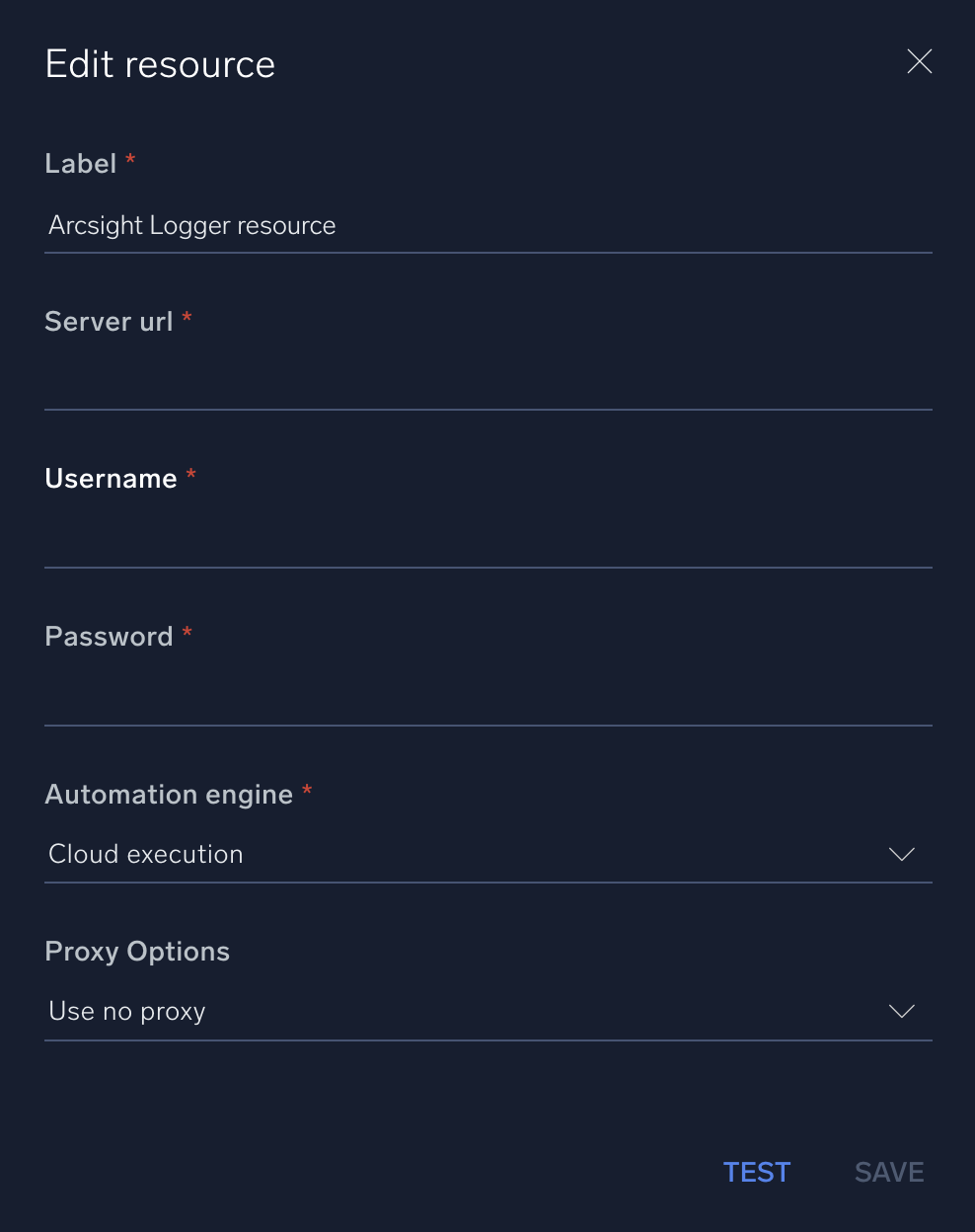975x1232 pixels.
Task: Collapse the Automation engine selection list
Action: coord(901,855)
